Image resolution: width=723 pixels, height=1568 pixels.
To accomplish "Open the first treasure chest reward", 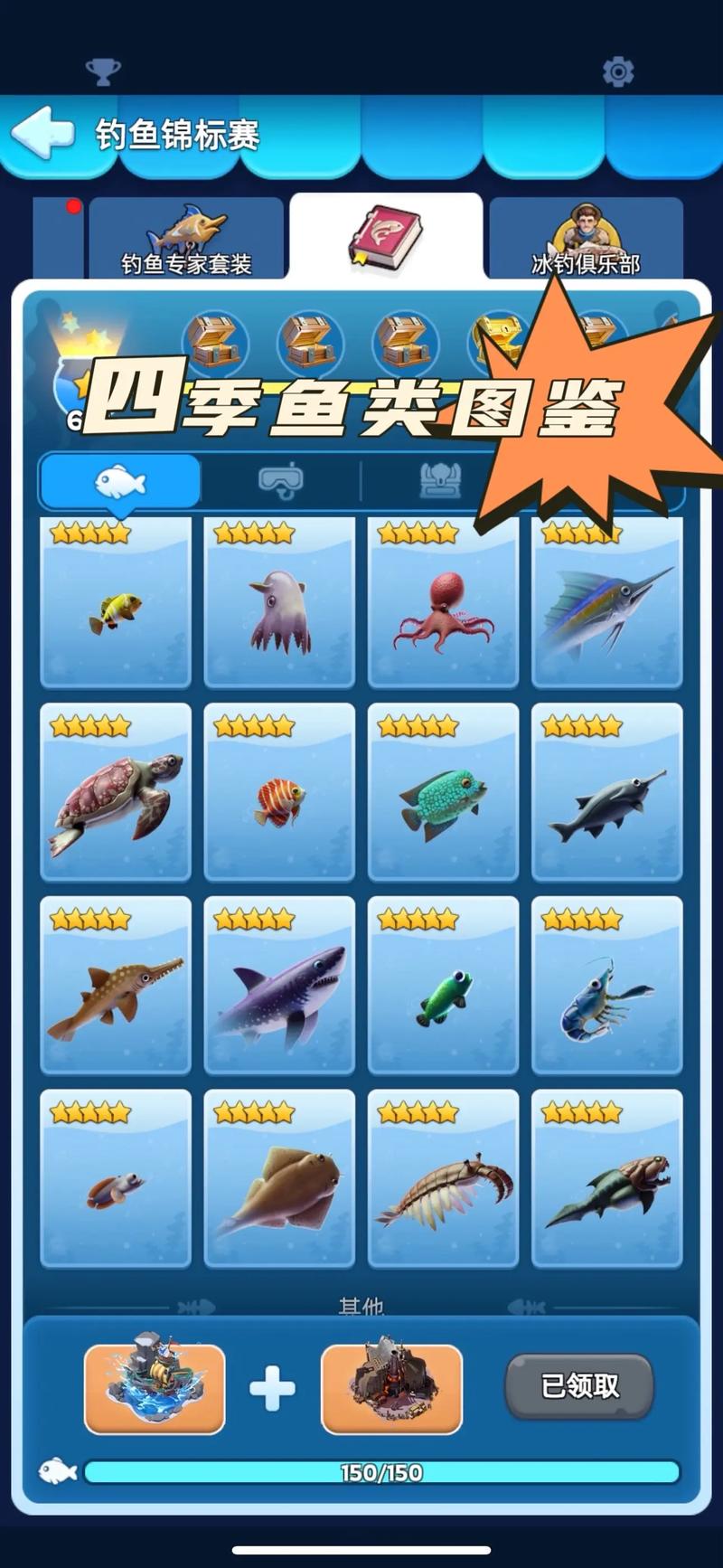I will (x=215, y=343).
